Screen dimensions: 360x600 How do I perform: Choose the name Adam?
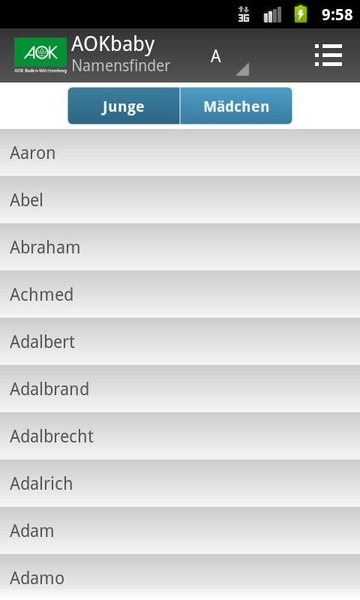coord(180,531)
